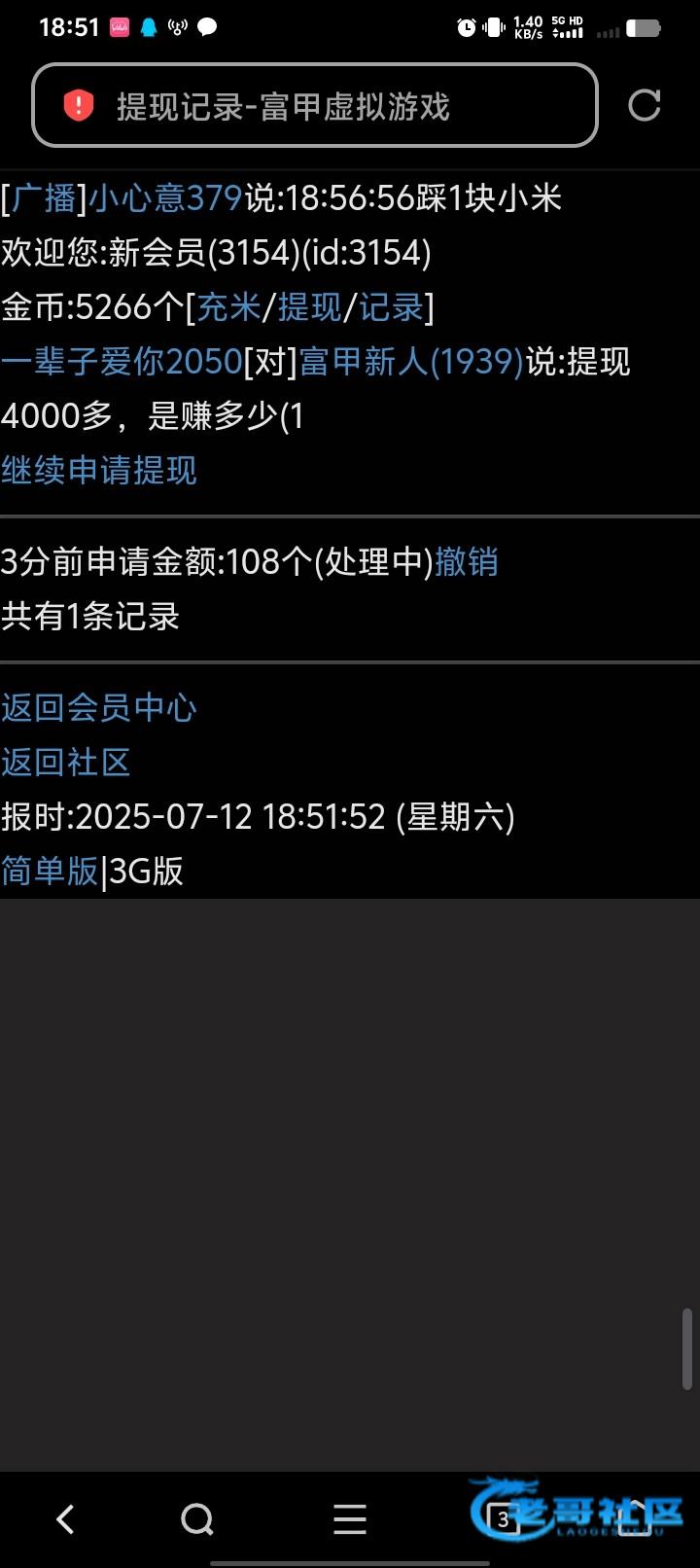Go back with the browser back arrow
This screenshot has height=1568, width=700.
(x=65, y=1518)
